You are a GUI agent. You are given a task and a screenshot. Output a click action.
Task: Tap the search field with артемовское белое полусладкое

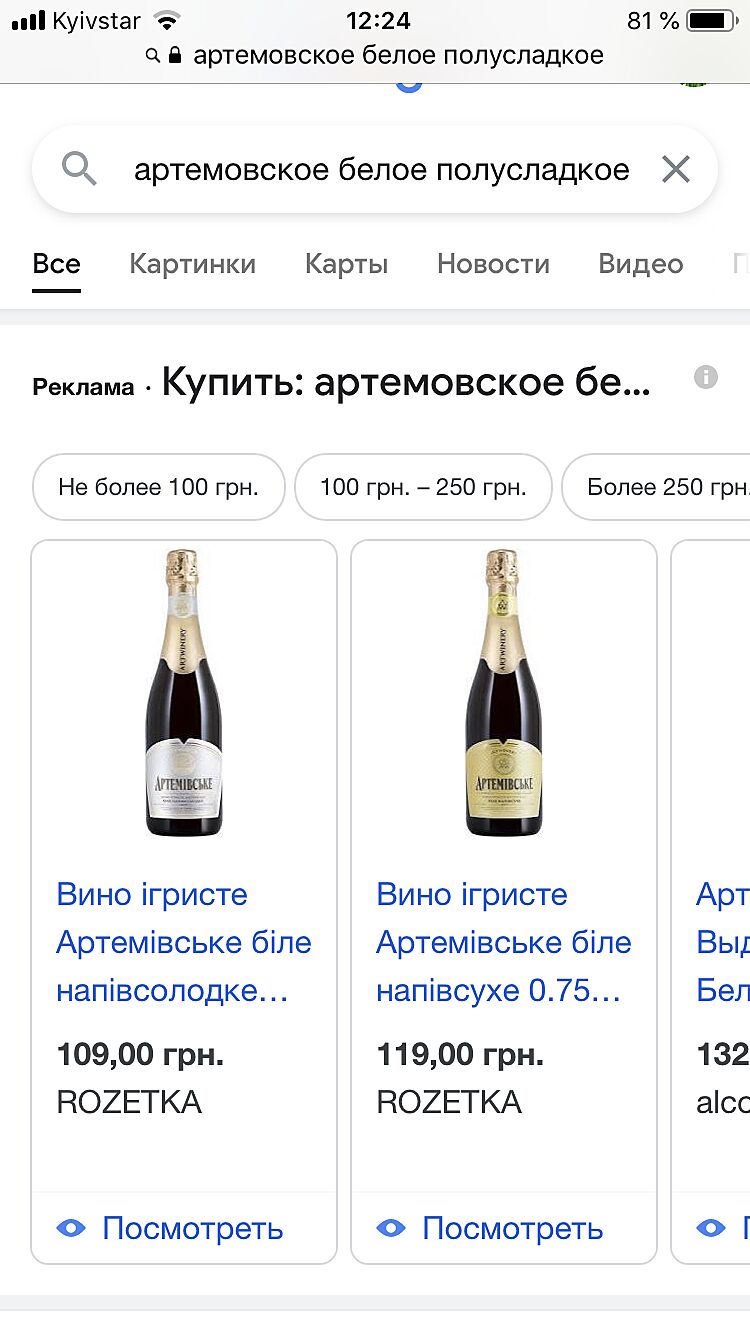point(380,170)
